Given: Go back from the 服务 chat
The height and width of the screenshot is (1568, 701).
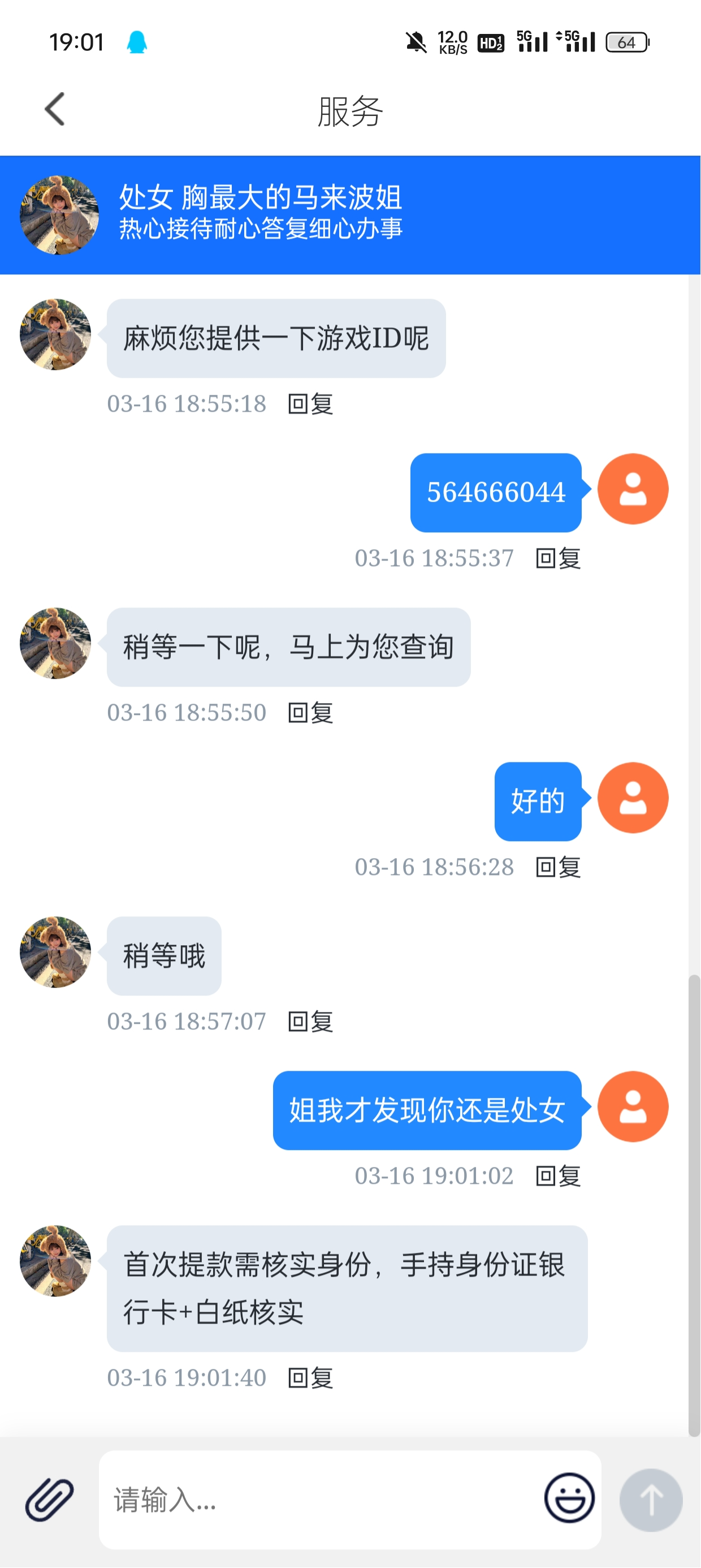Looking at the screenshot, I should click(x=55, y=110).
